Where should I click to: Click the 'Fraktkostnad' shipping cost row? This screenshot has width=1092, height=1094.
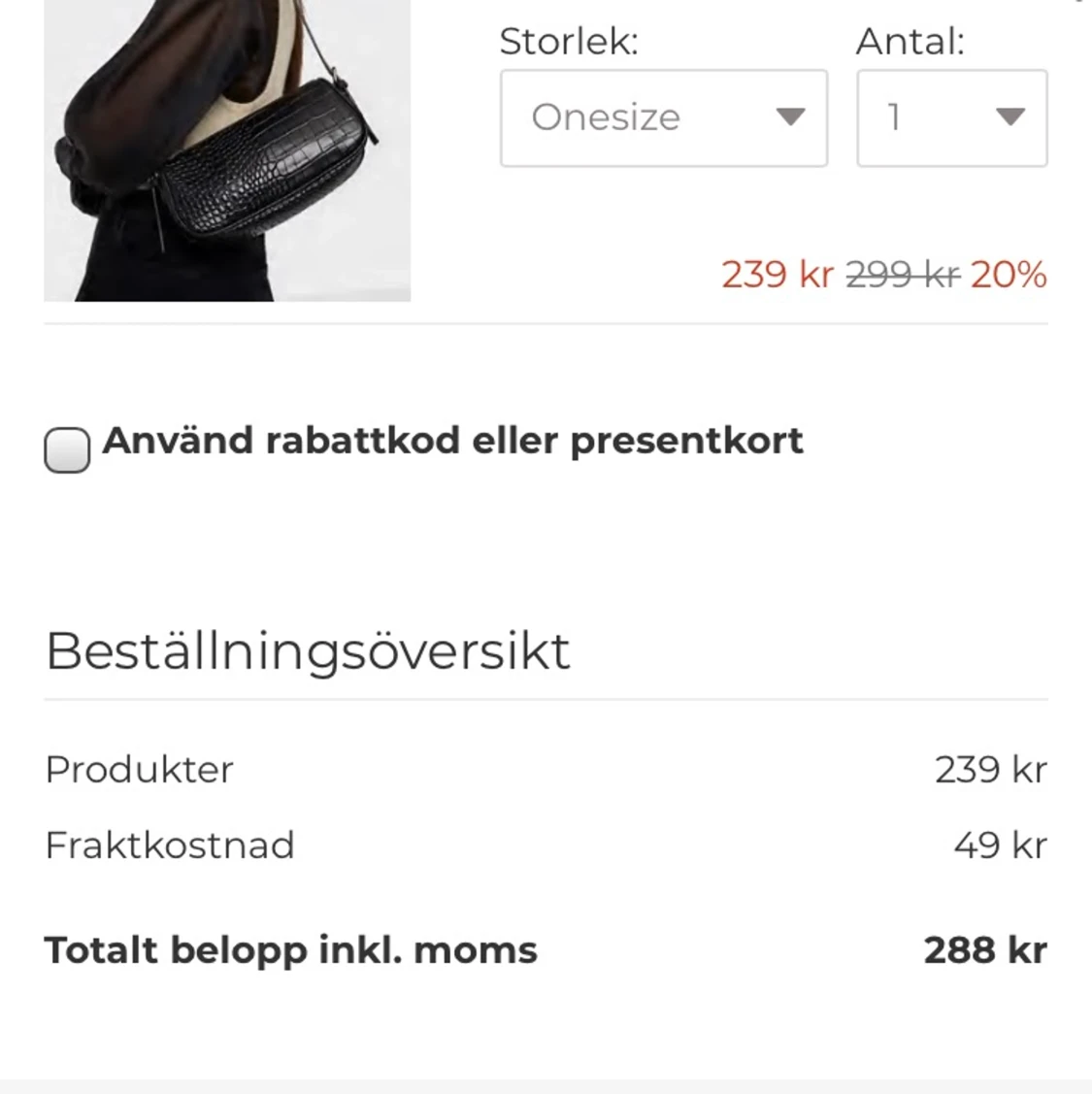point(169,845)
